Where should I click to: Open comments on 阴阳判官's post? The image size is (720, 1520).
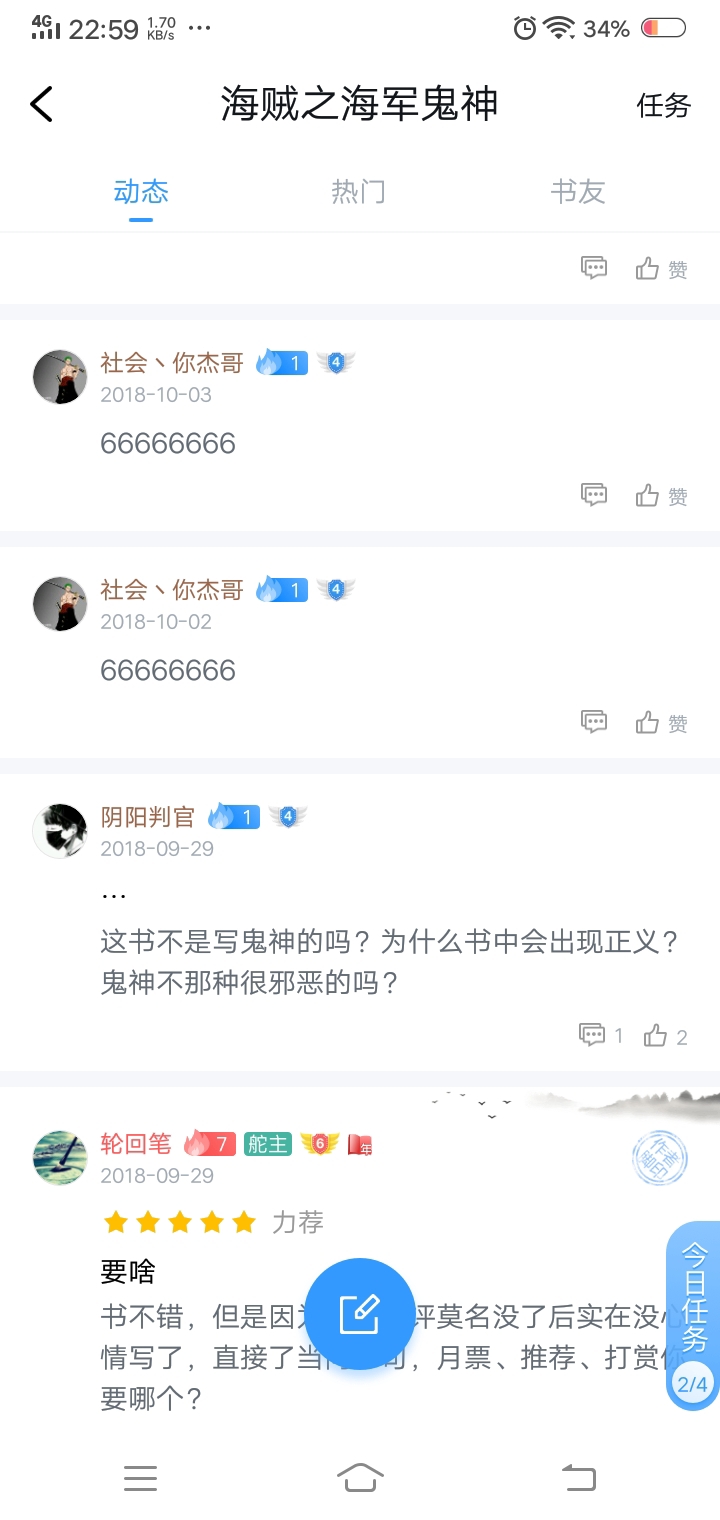(600, 1036)
